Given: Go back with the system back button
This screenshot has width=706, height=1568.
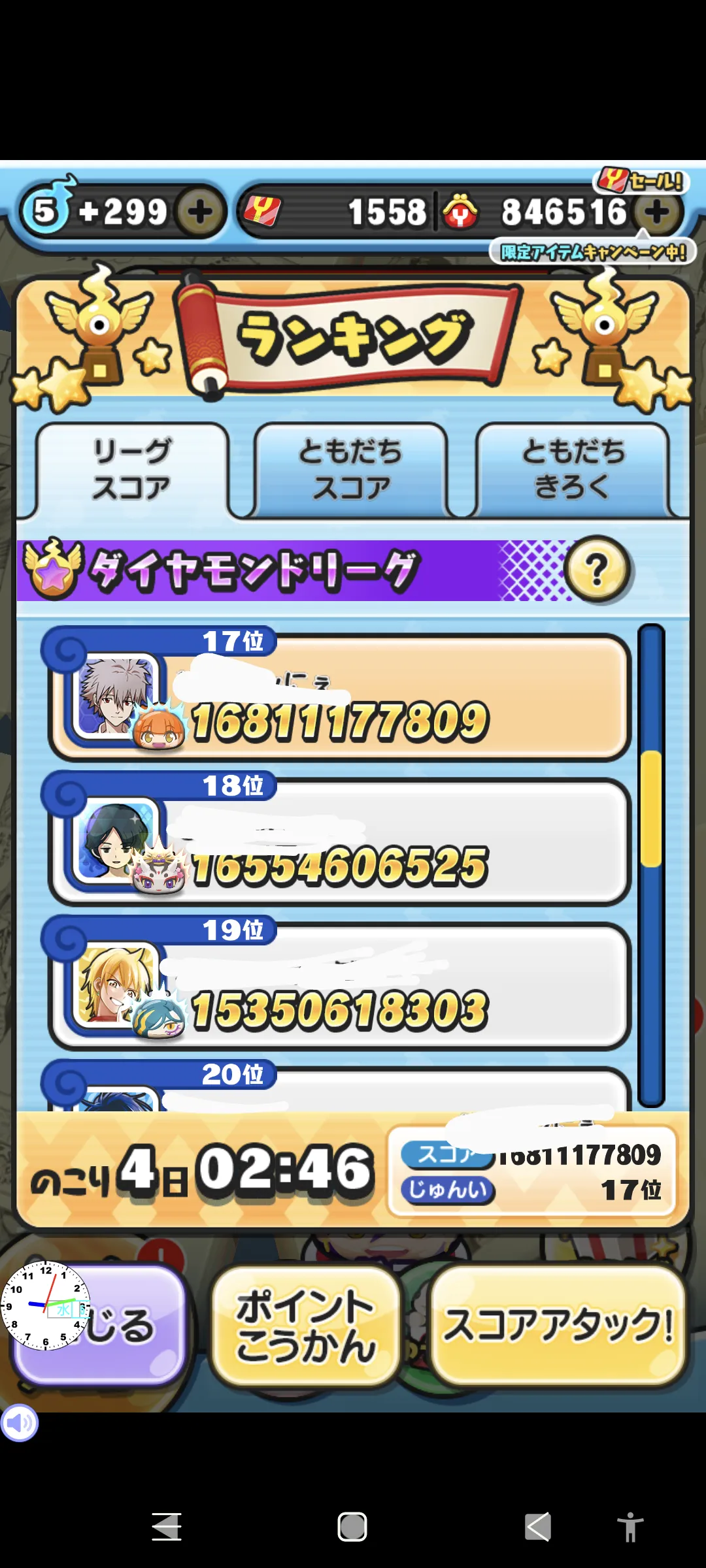Looking at the screenshot, I should click(538, 1527).
